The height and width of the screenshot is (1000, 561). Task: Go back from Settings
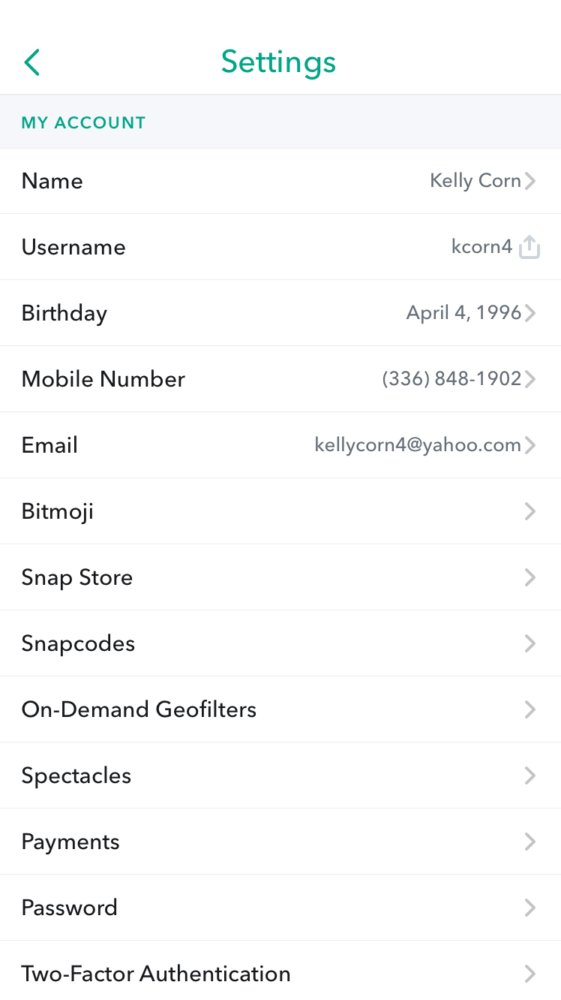32,62
